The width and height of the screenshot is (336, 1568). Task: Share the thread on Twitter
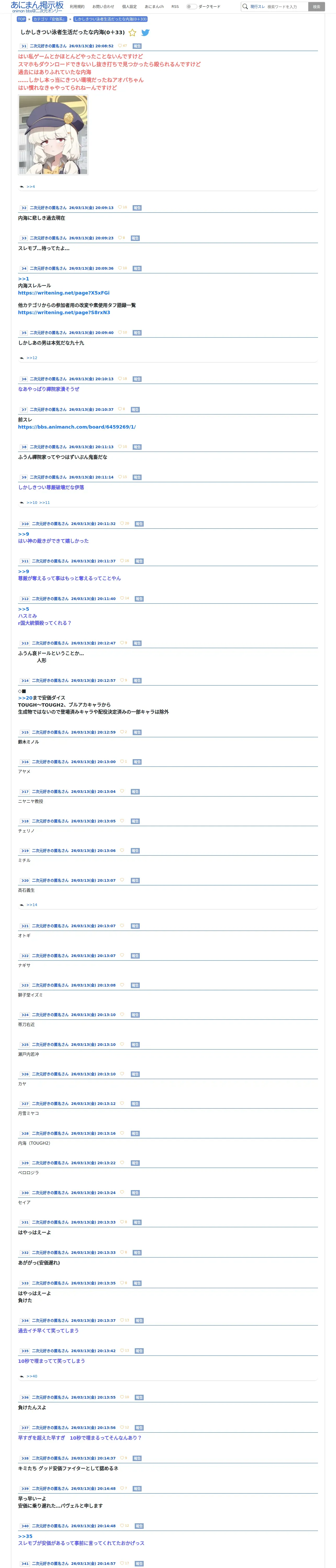(x=145, y=32)
